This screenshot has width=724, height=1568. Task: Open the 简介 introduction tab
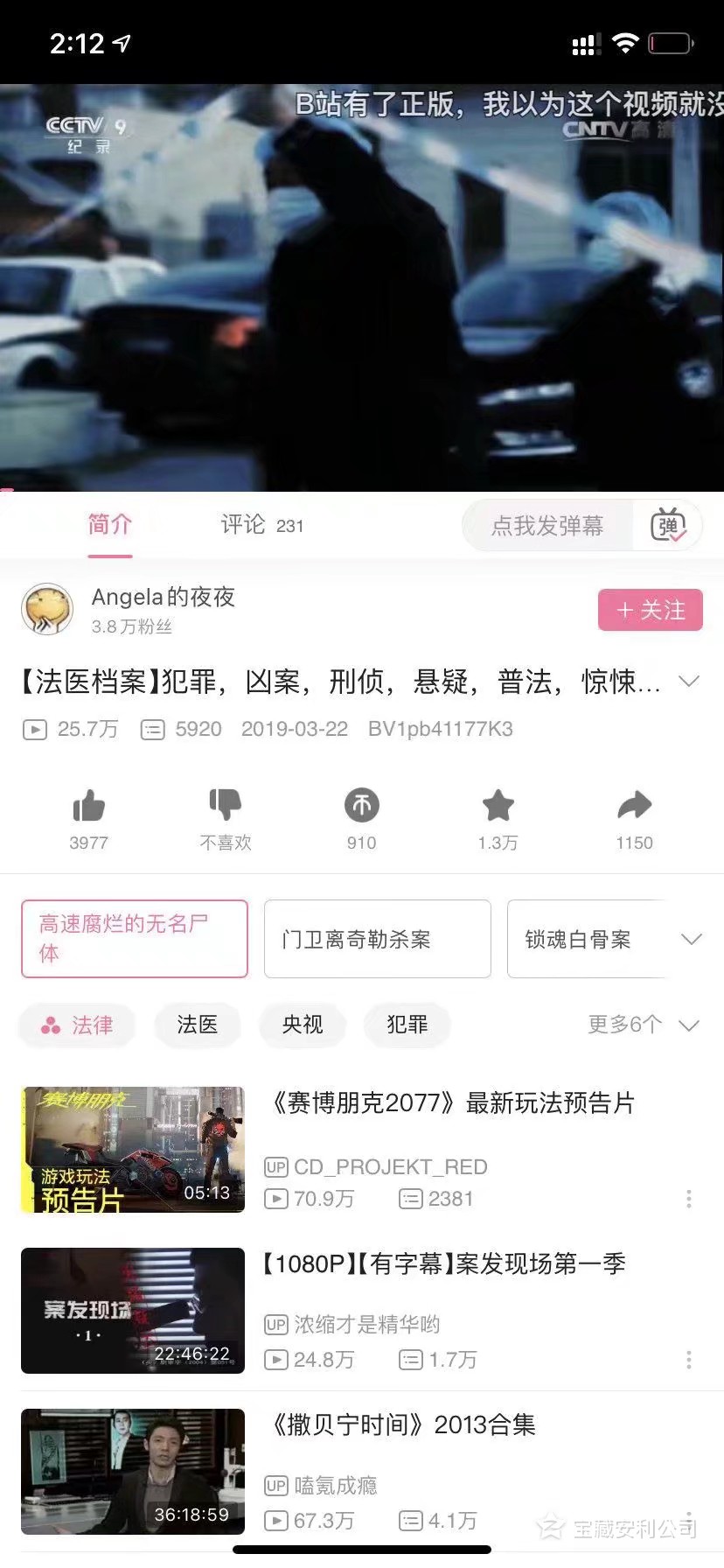(x=108, y=525)
